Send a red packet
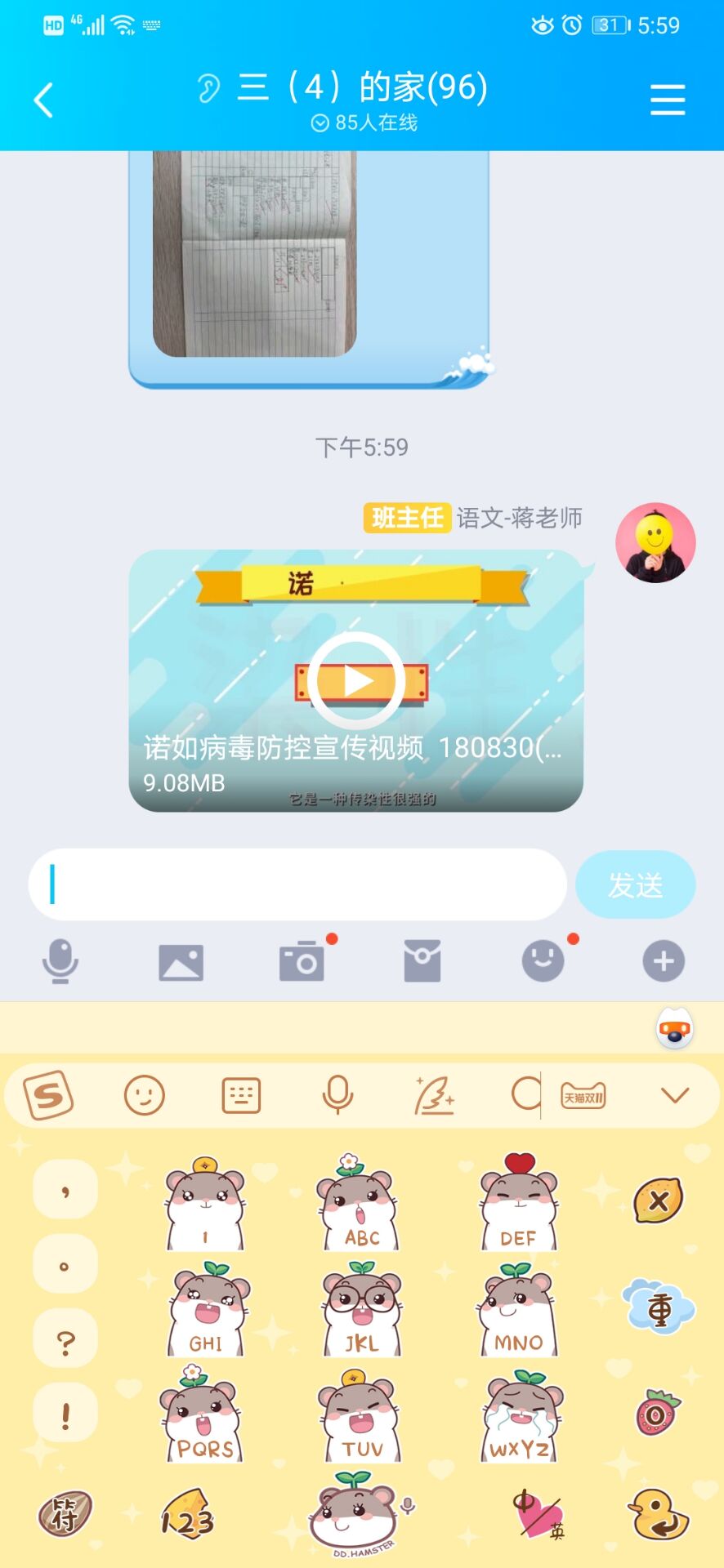 (x=422, y=961)
